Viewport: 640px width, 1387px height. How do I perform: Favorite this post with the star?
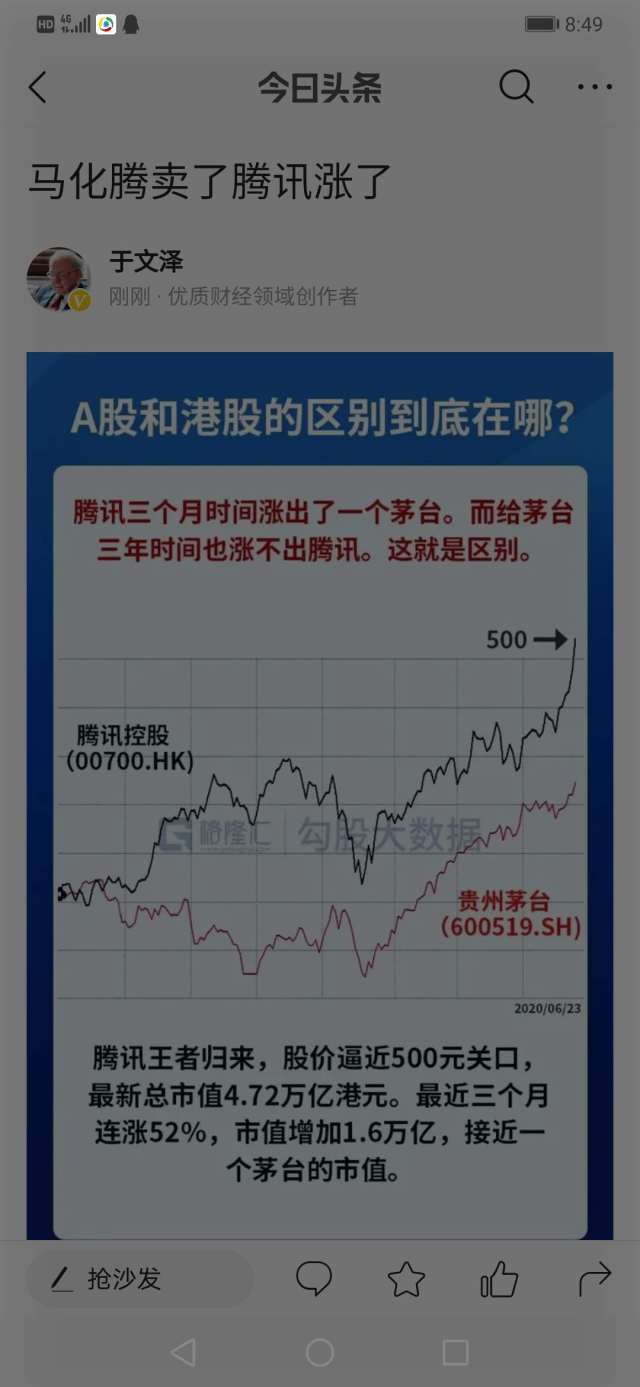point(406,1279)
